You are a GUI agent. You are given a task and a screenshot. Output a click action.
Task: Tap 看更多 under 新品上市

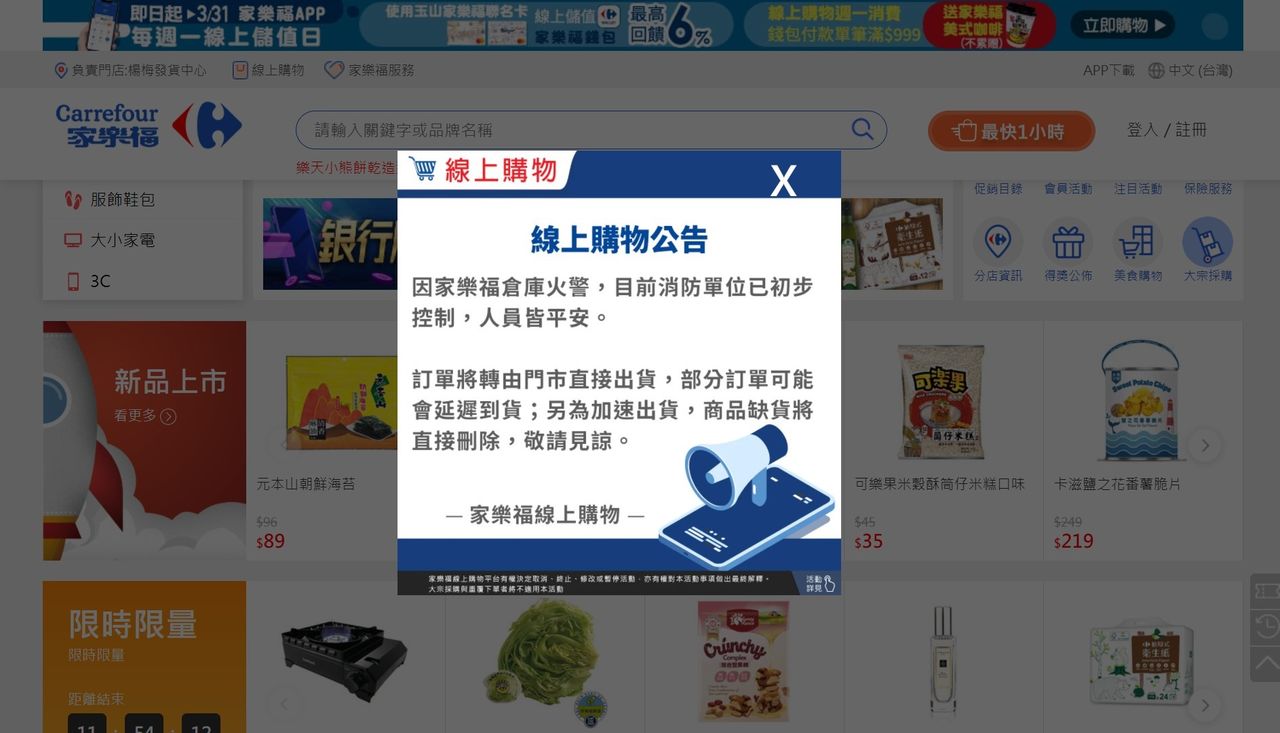point(145,416)
